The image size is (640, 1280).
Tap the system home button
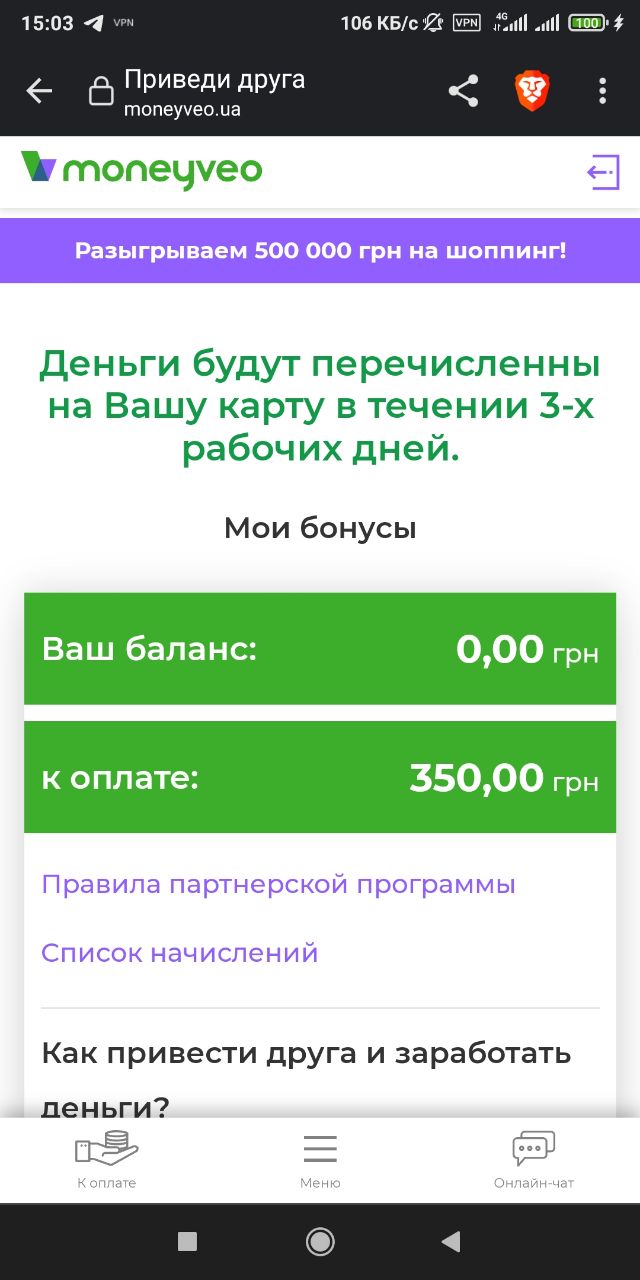tap(320, 1242)
